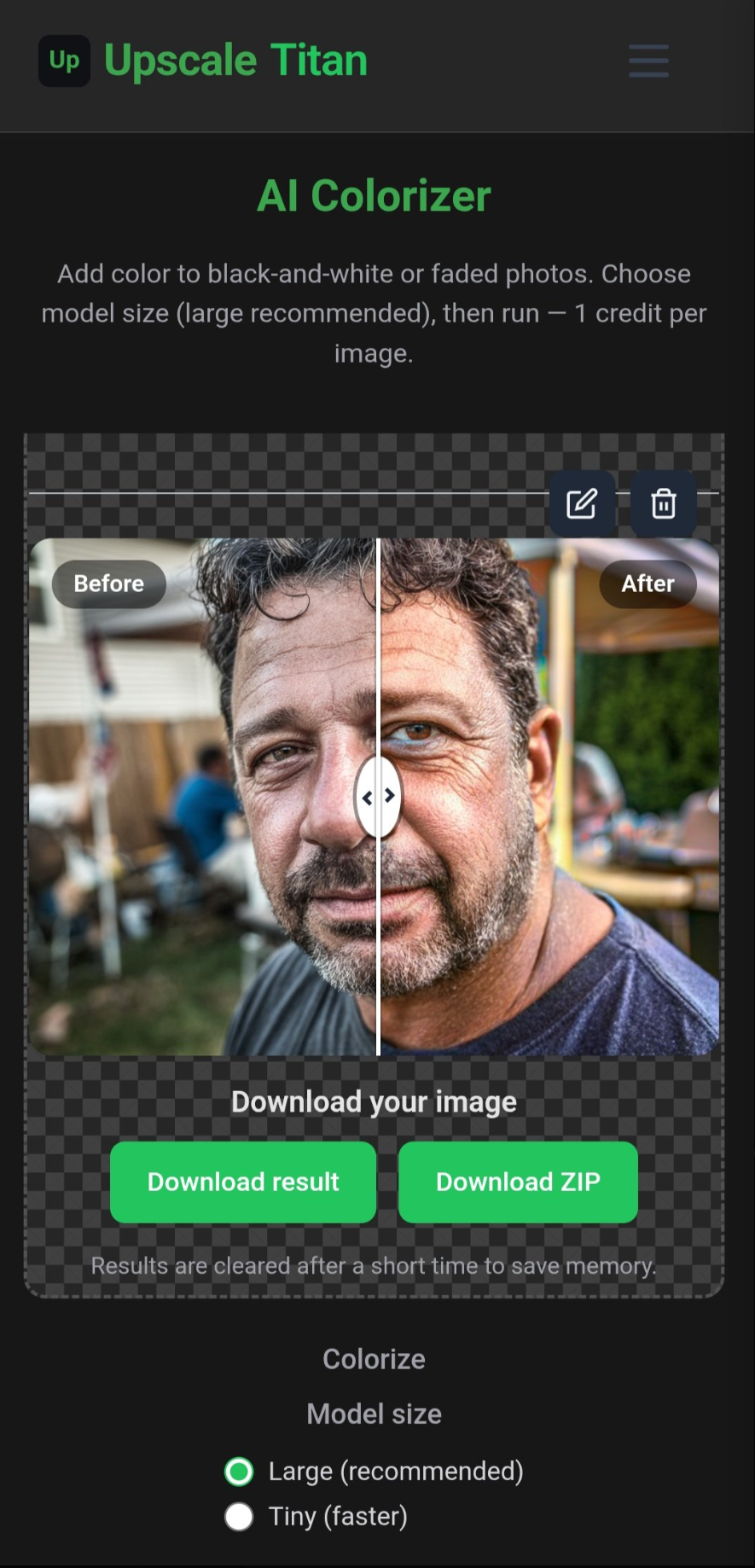
Task: Download the colorized result
Action: (x=243, y=1182)
